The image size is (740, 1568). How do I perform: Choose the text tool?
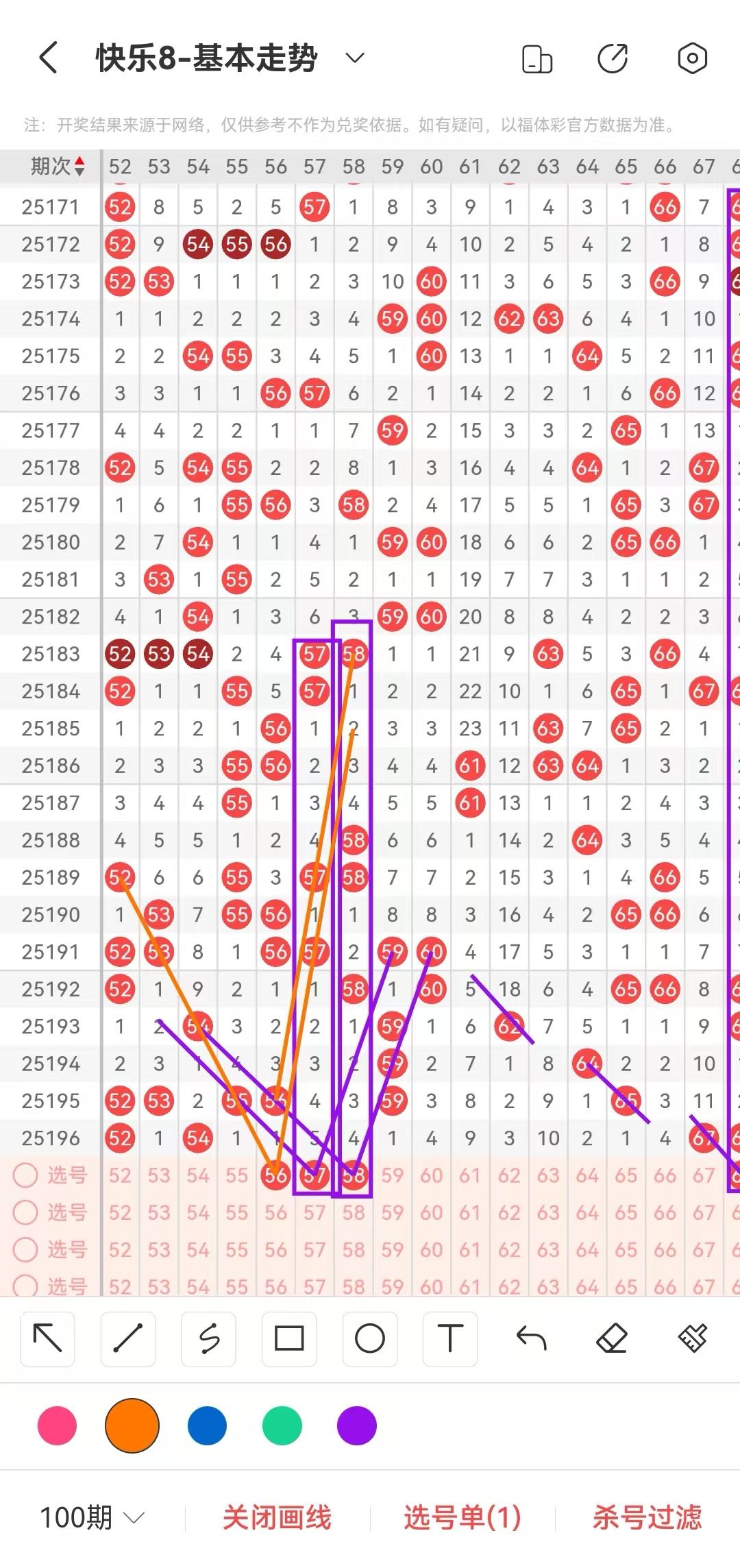(x=450, y=1338)
